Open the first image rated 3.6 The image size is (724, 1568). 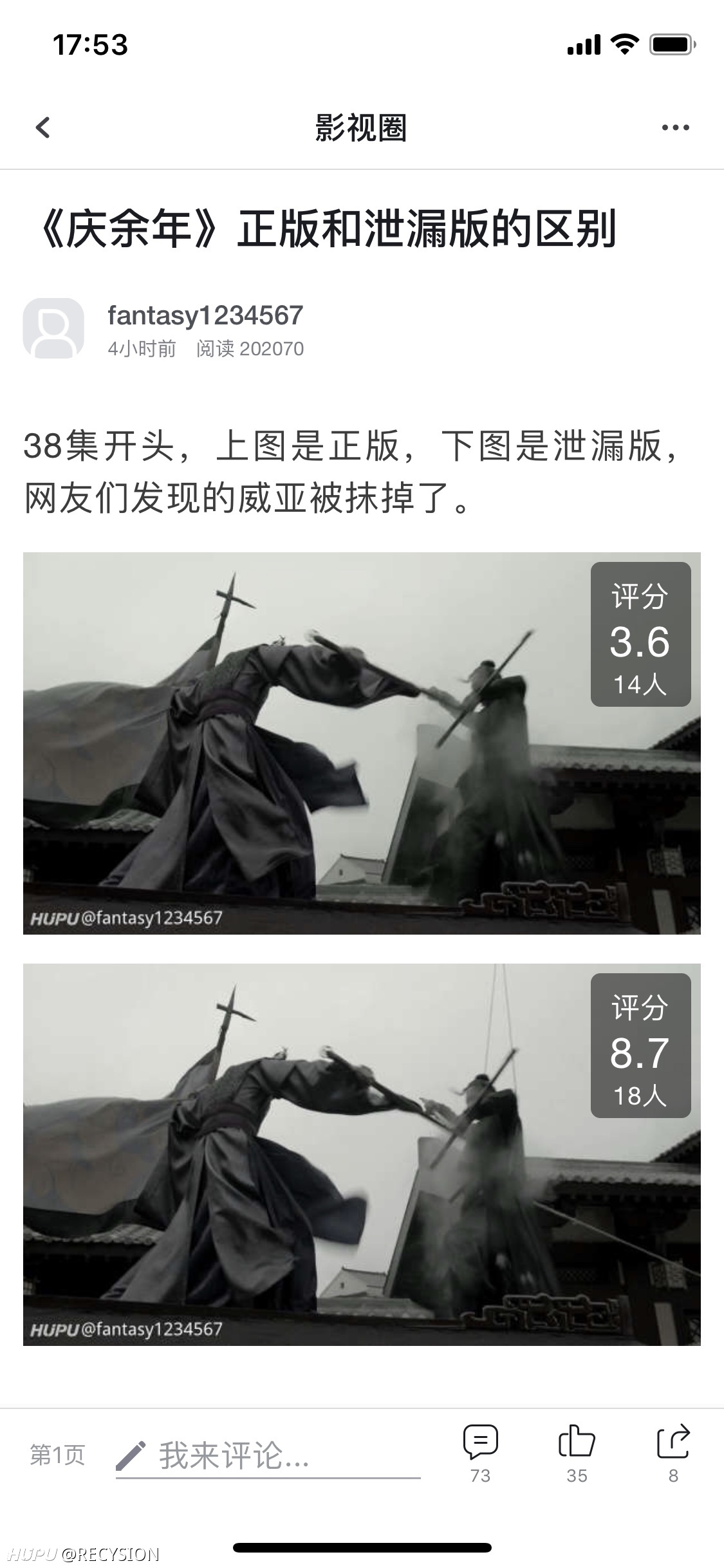(x=362, y=743)
